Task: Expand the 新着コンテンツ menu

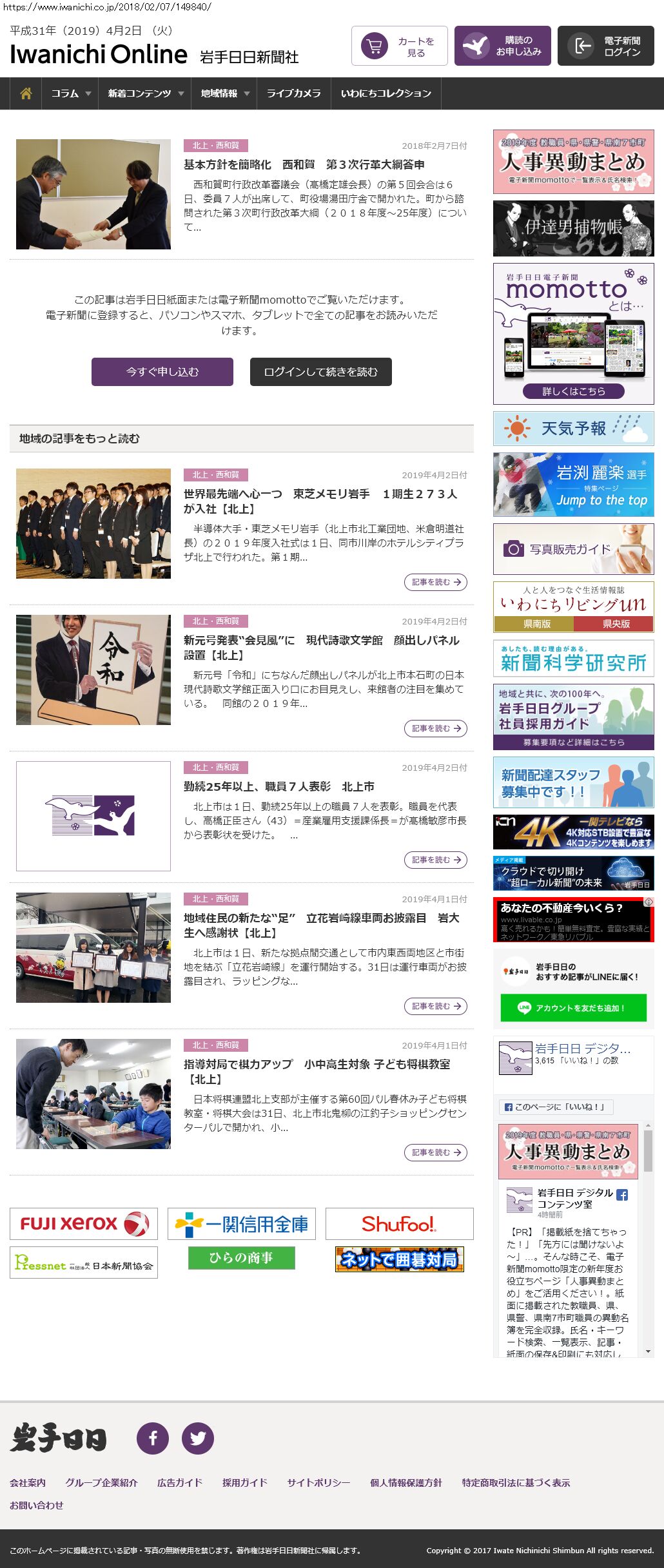Action: point(145,93)
